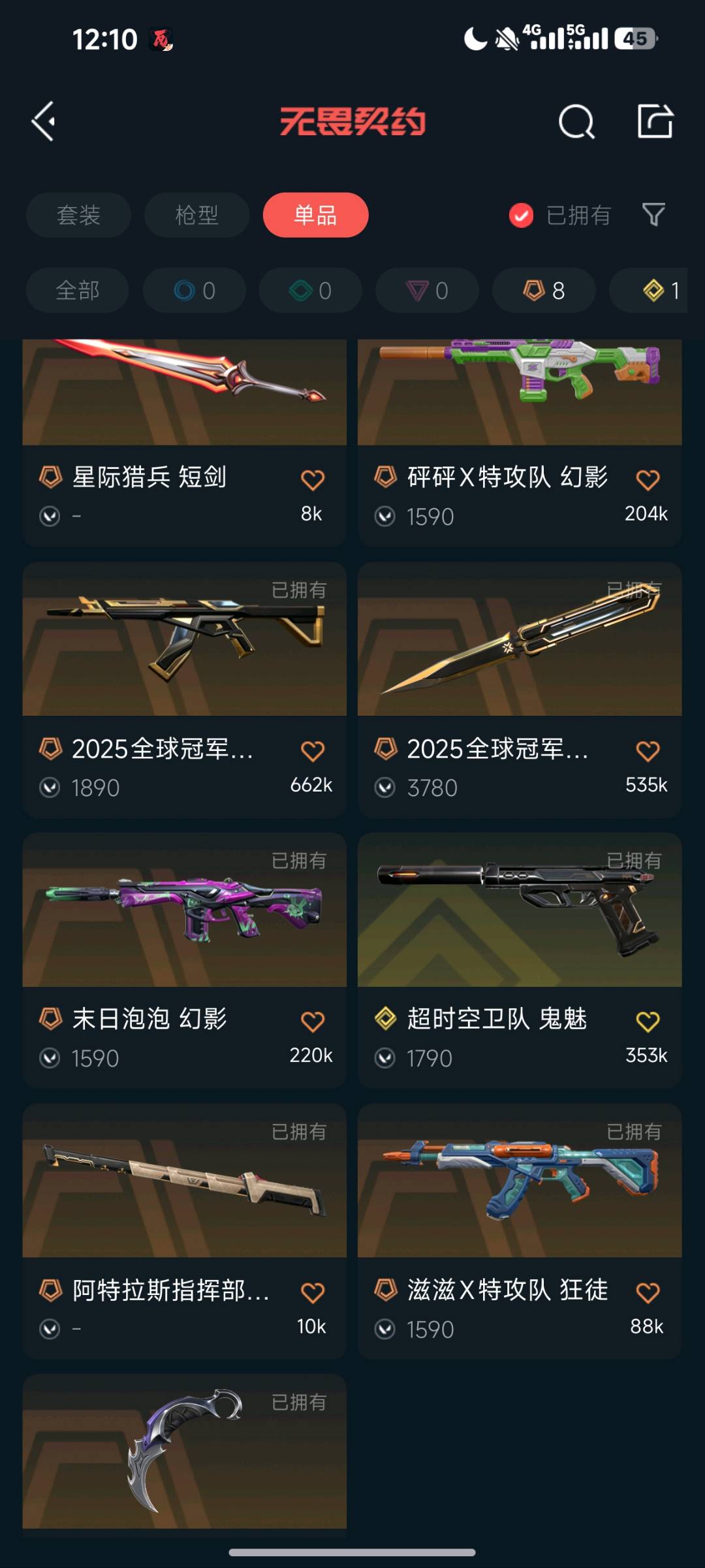Uncheck the 已拥有 filter checkbox
The image size is (705, 1568).
click(x=521, y=216)
